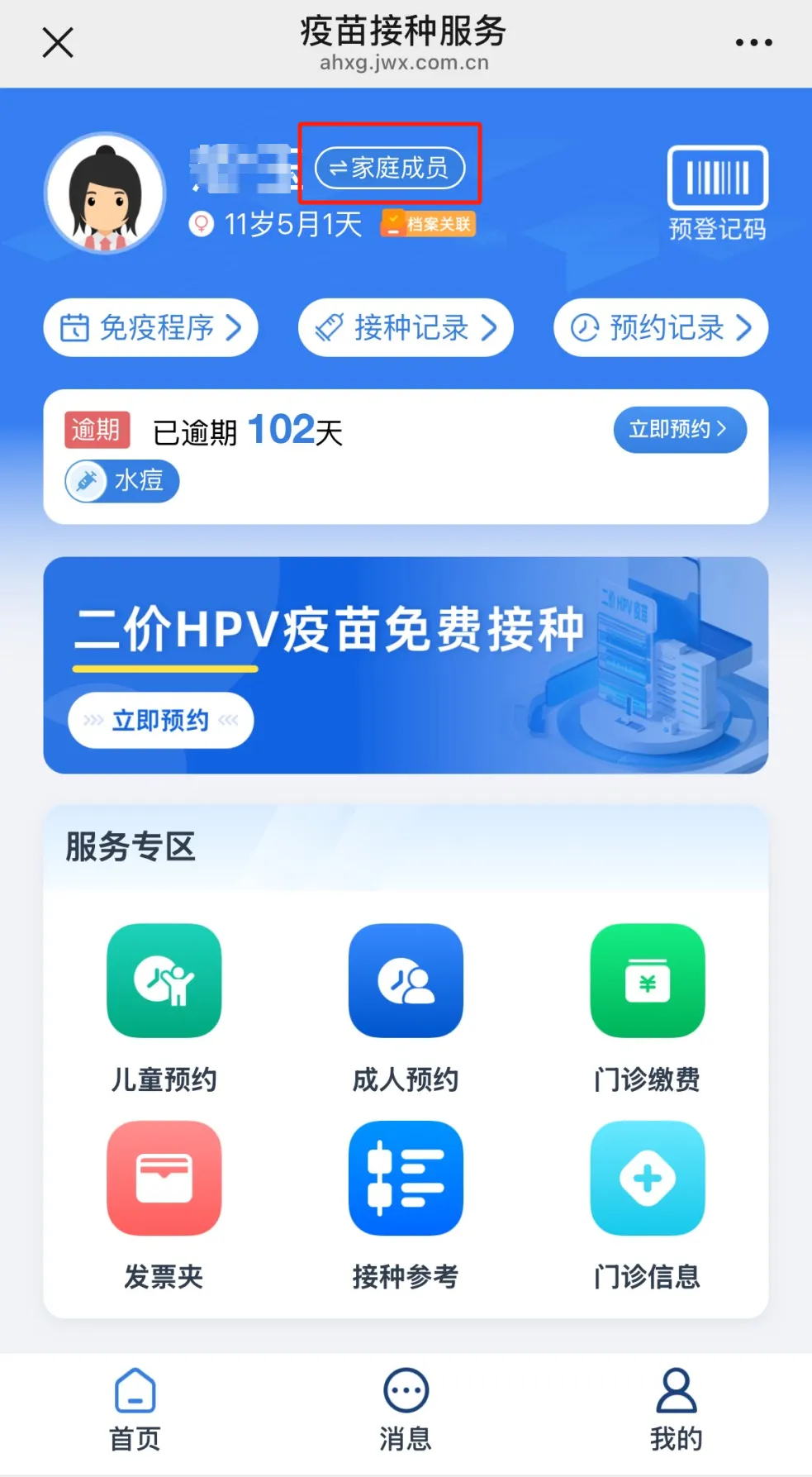Select the 水痘 vaccine chip
This screenshot has width=812, height=1477.
(x=122, y=481)
